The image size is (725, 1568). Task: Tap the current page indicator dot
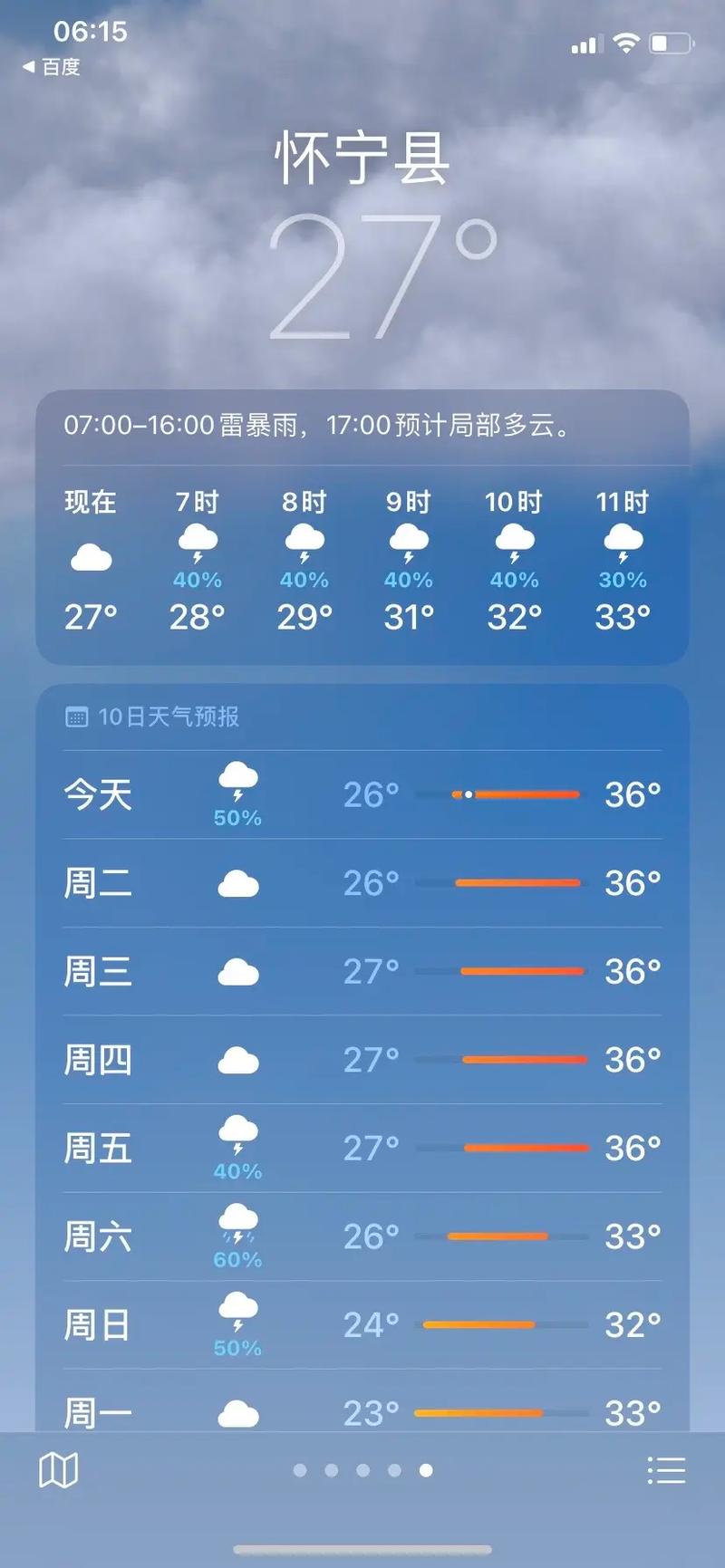[424, 1470]
